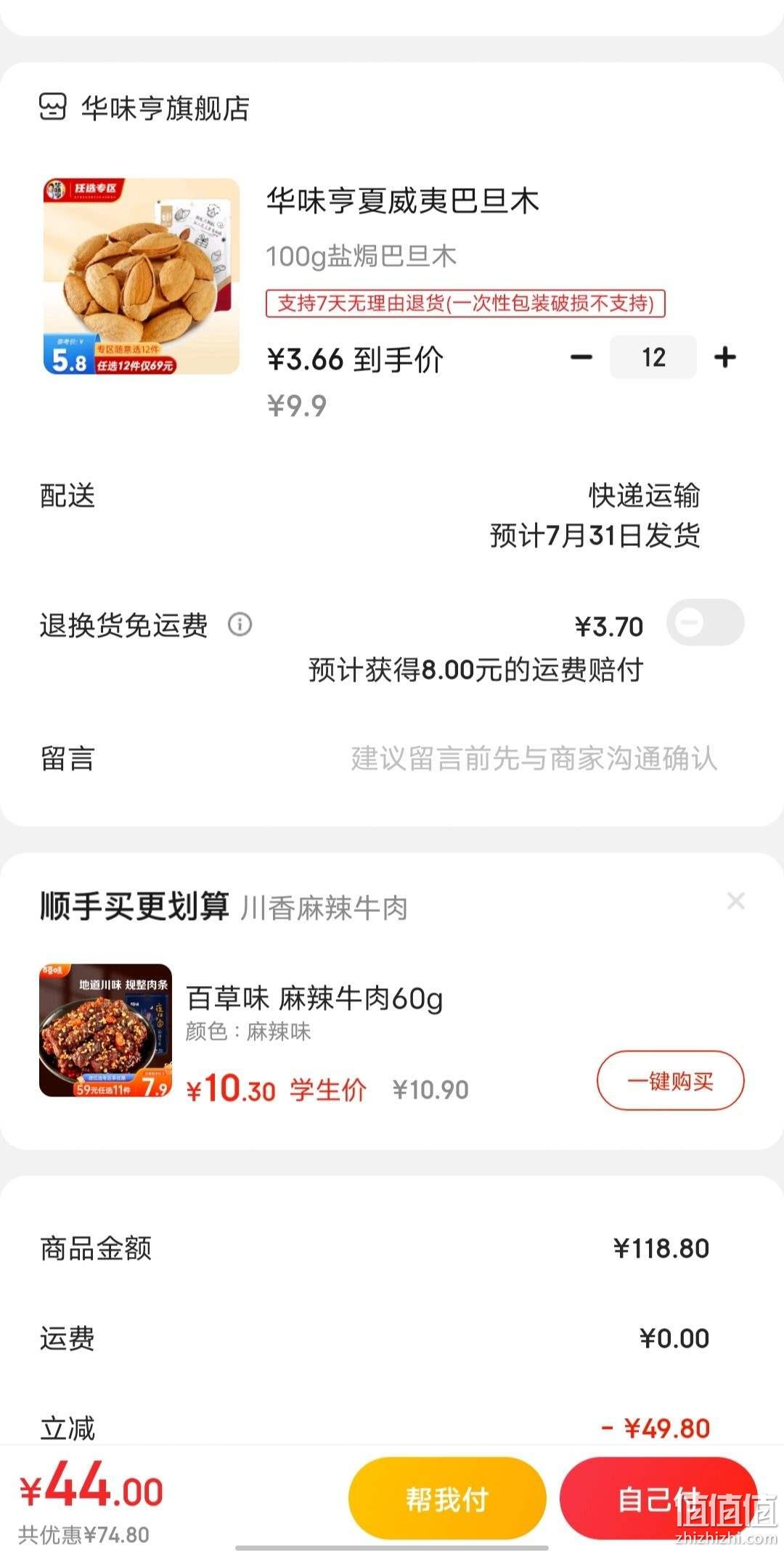
Task: Enter a note in the 留言 field
Action: tap(534, 759)
